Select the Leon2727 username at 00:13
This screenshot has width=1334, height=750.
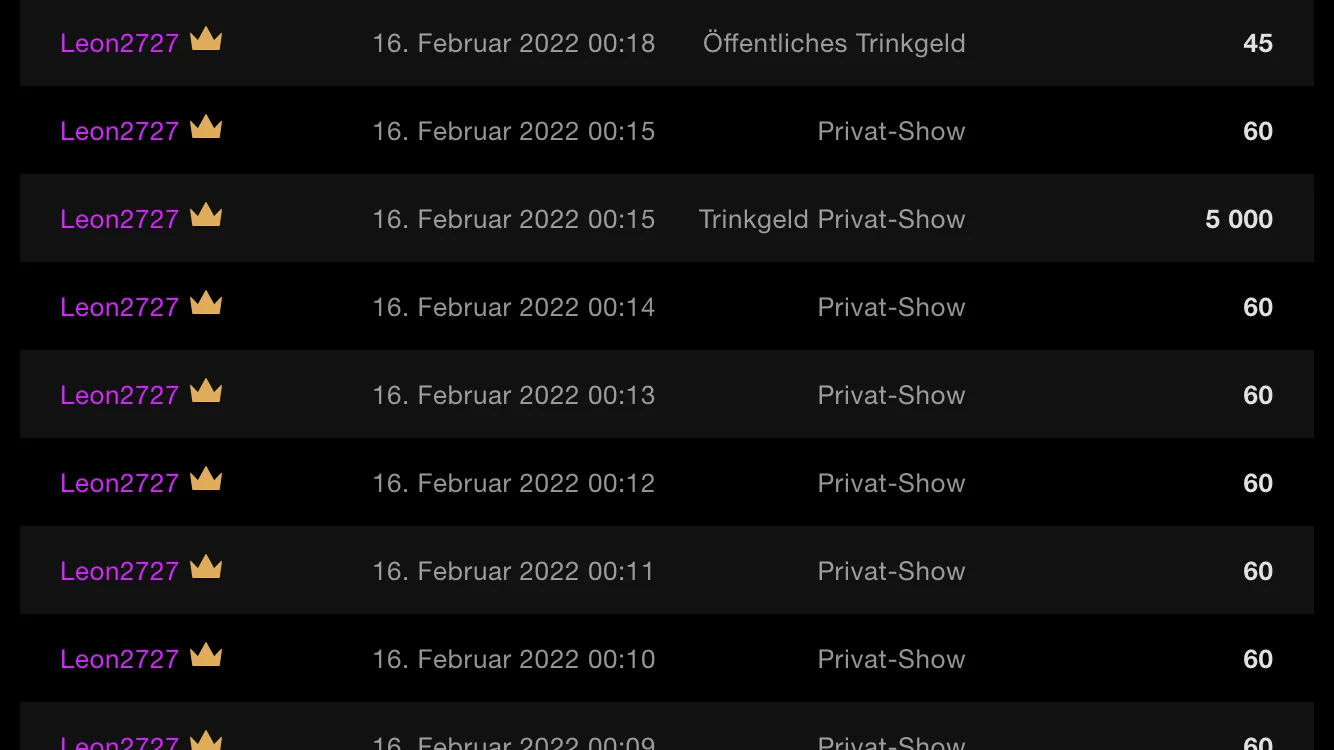click(119, 395)
